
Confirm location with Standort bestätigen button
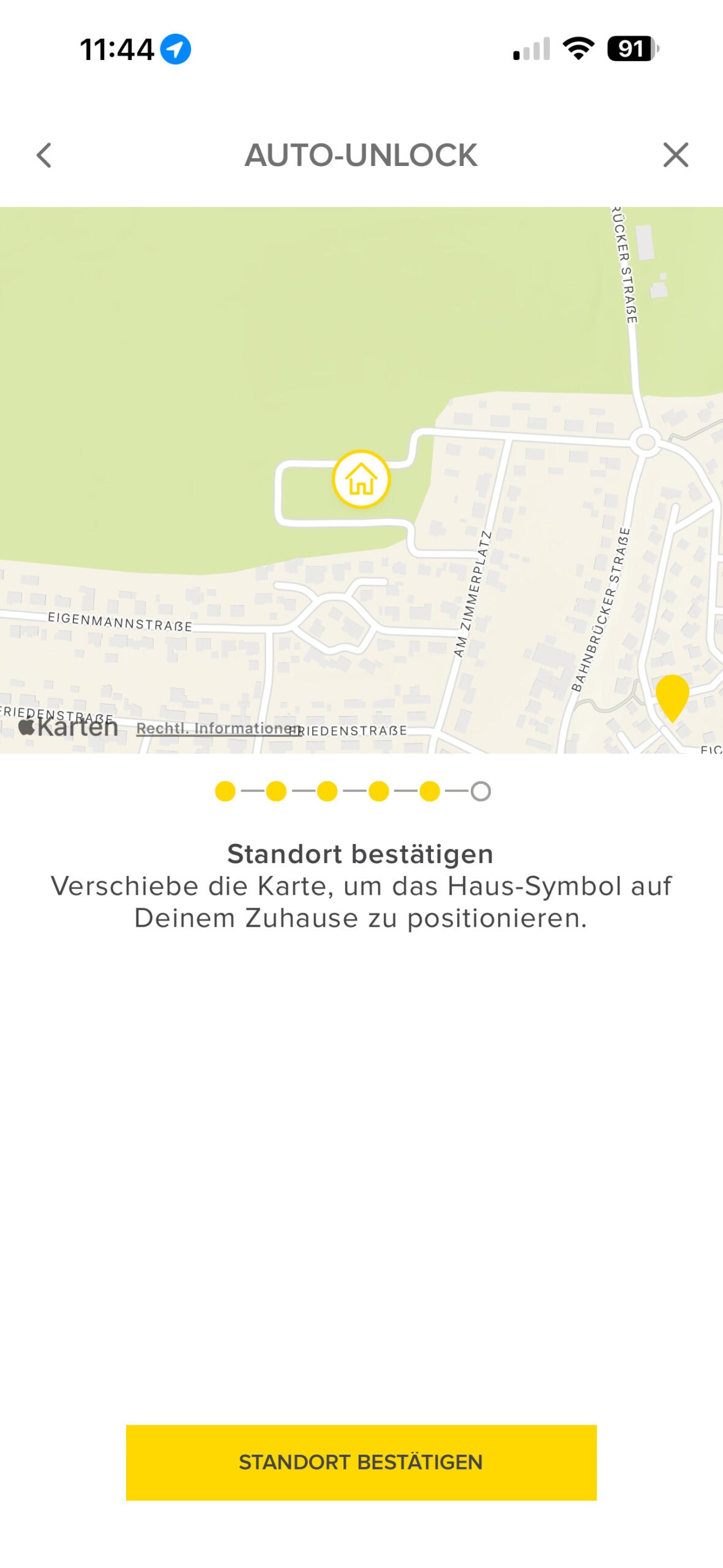[x=361, y=1462]
